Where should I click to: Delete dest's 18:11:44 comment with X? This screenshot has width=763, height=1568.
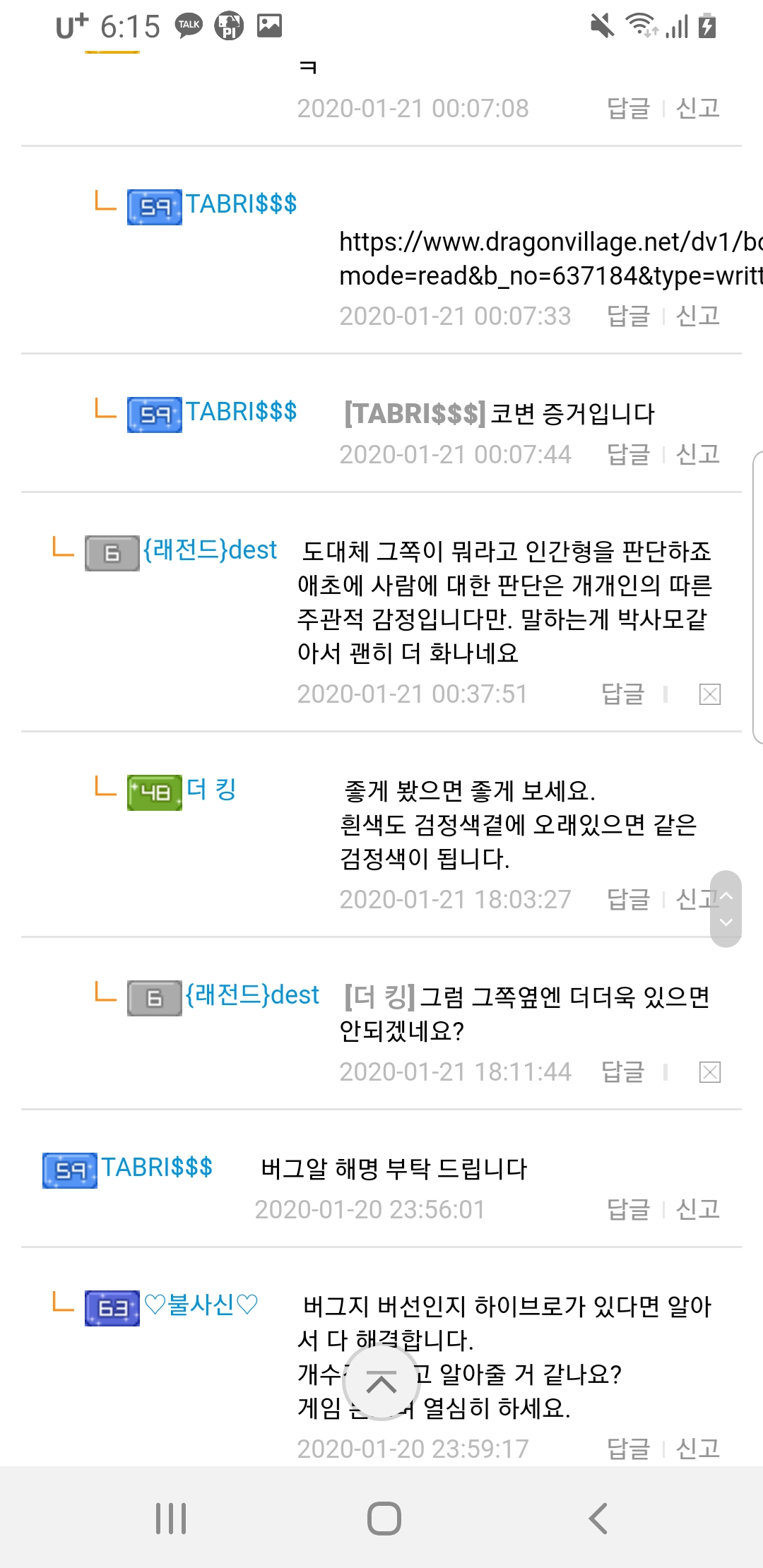click(709, 1072)
